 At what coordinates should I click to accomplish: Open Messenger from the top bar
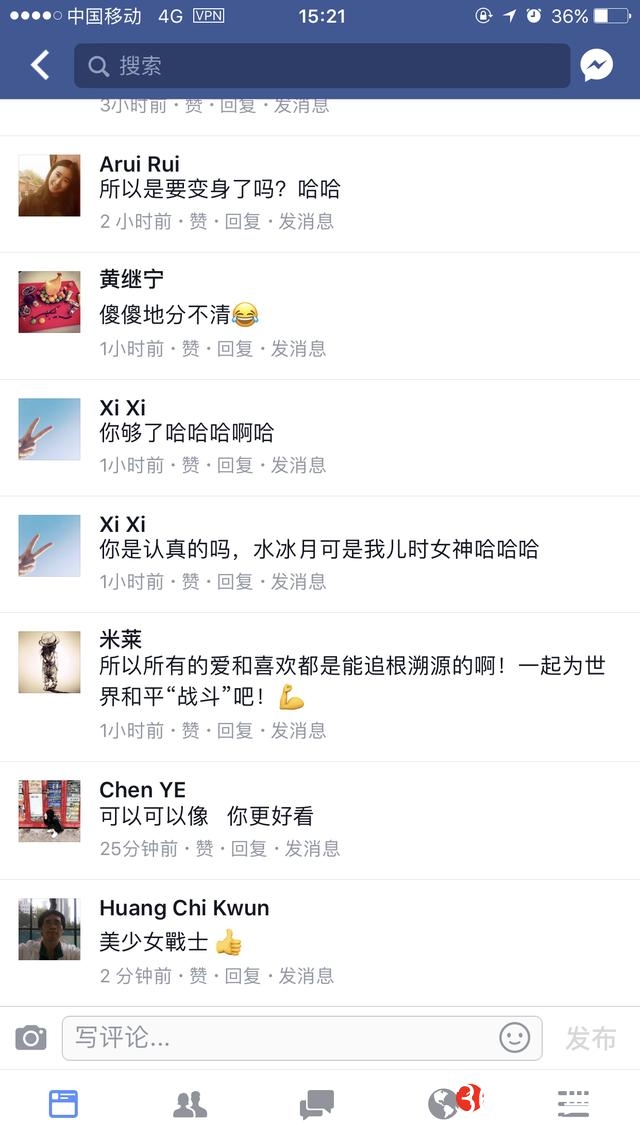pos(597,66)
